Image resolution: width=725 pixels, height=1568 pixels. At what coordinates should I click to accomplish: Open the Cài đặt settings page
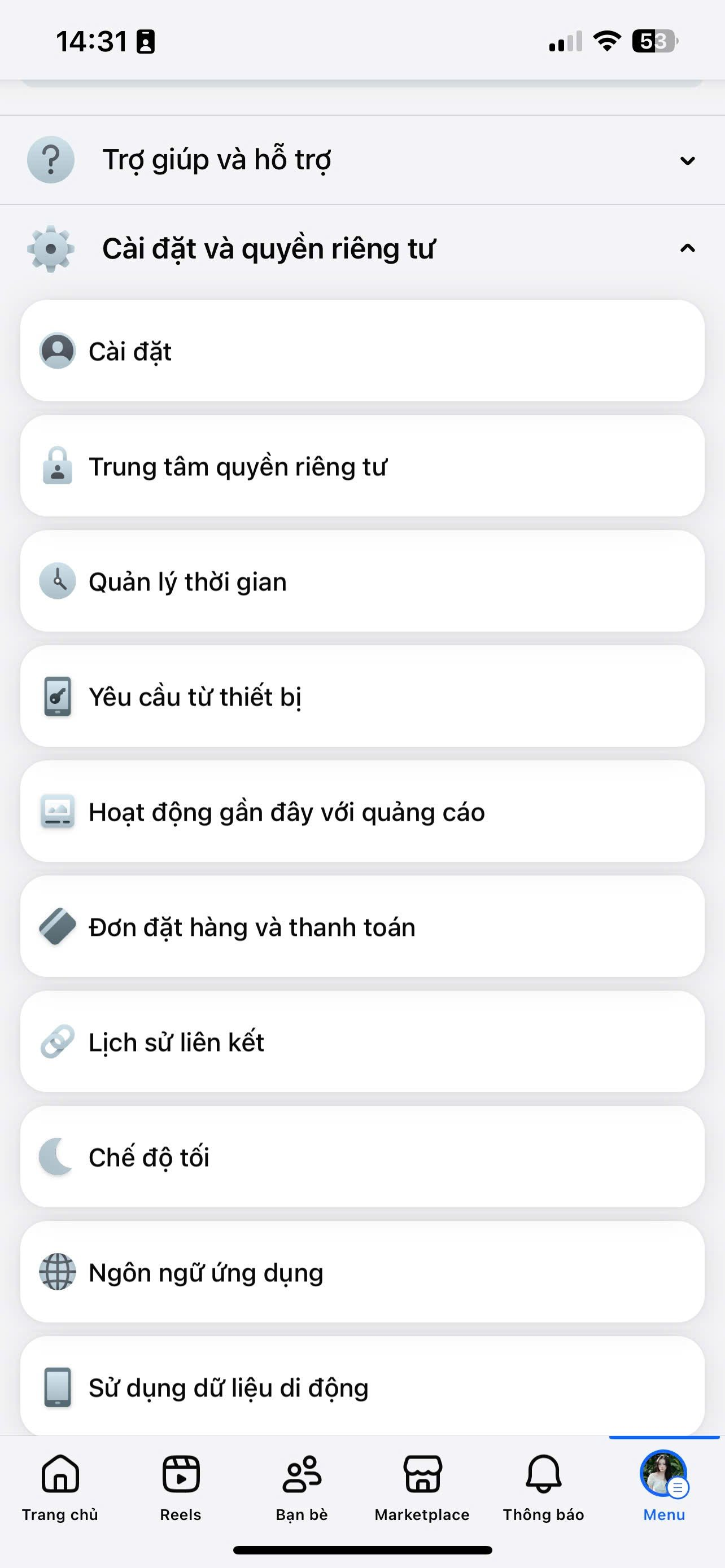click(x=362, y=351)
